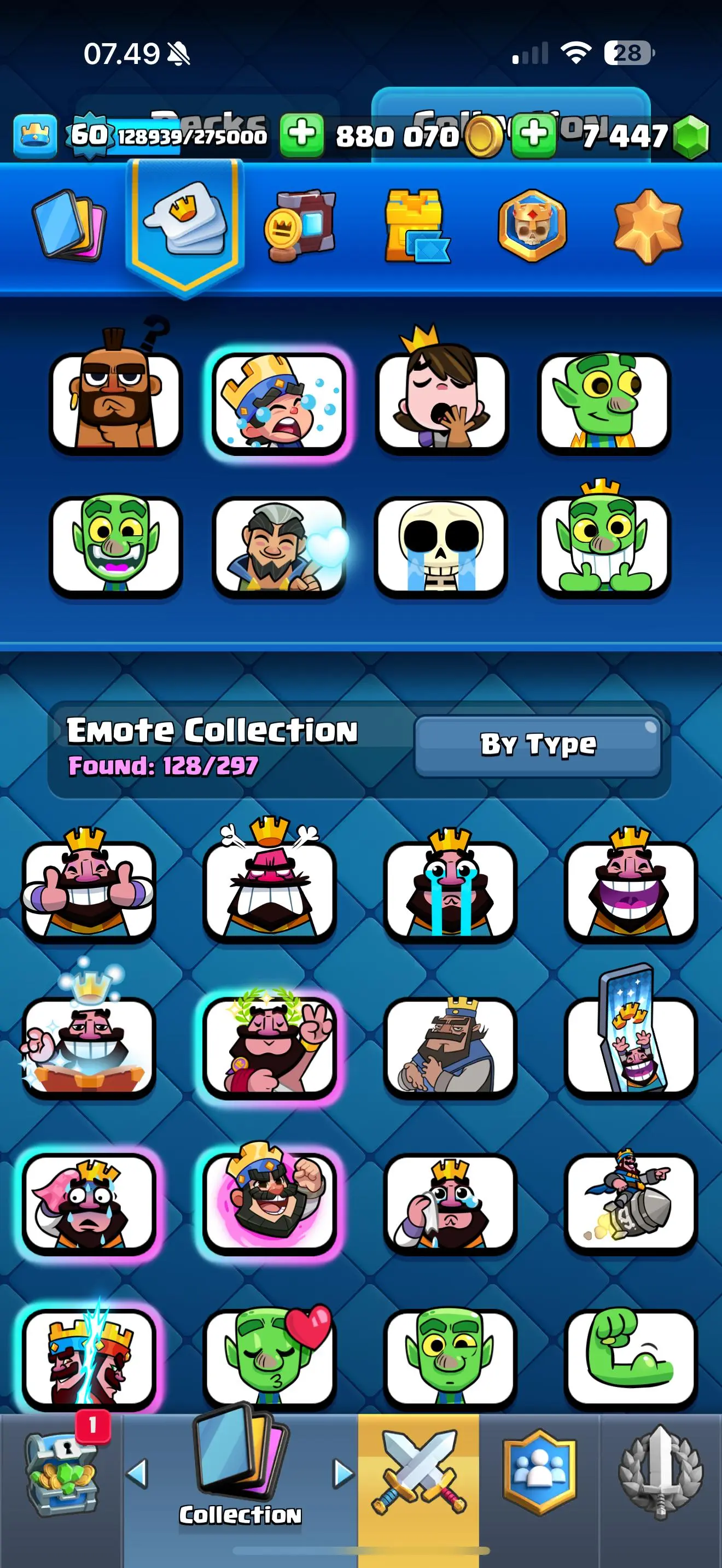Change emote sorting from By Type
The image size is (722, 1568).
(x=538, y=745)
